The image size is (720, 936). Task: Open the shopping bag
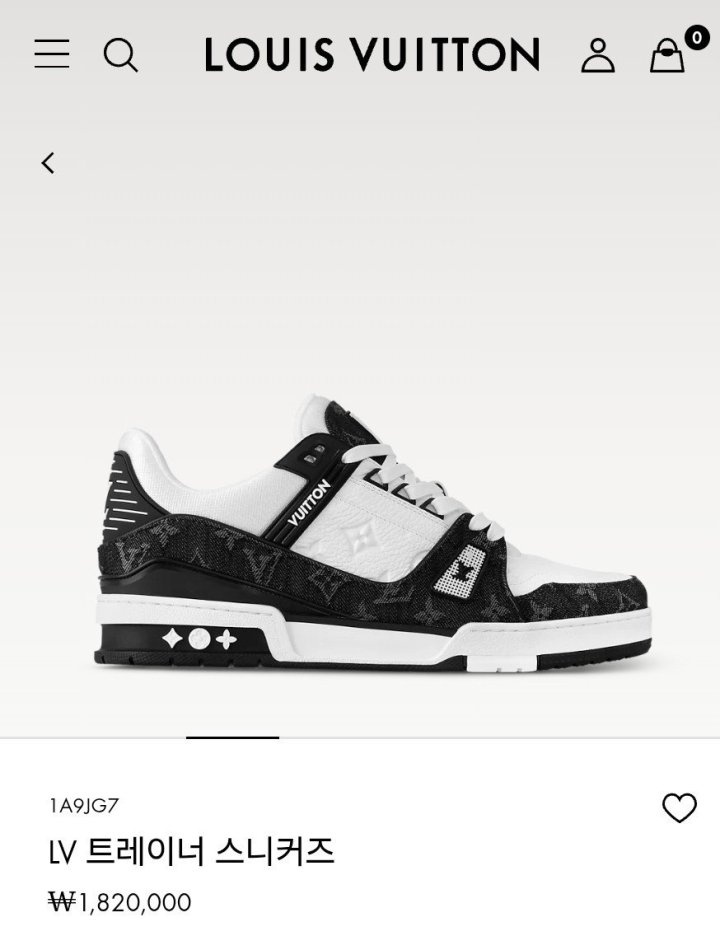tap(667, 55)
